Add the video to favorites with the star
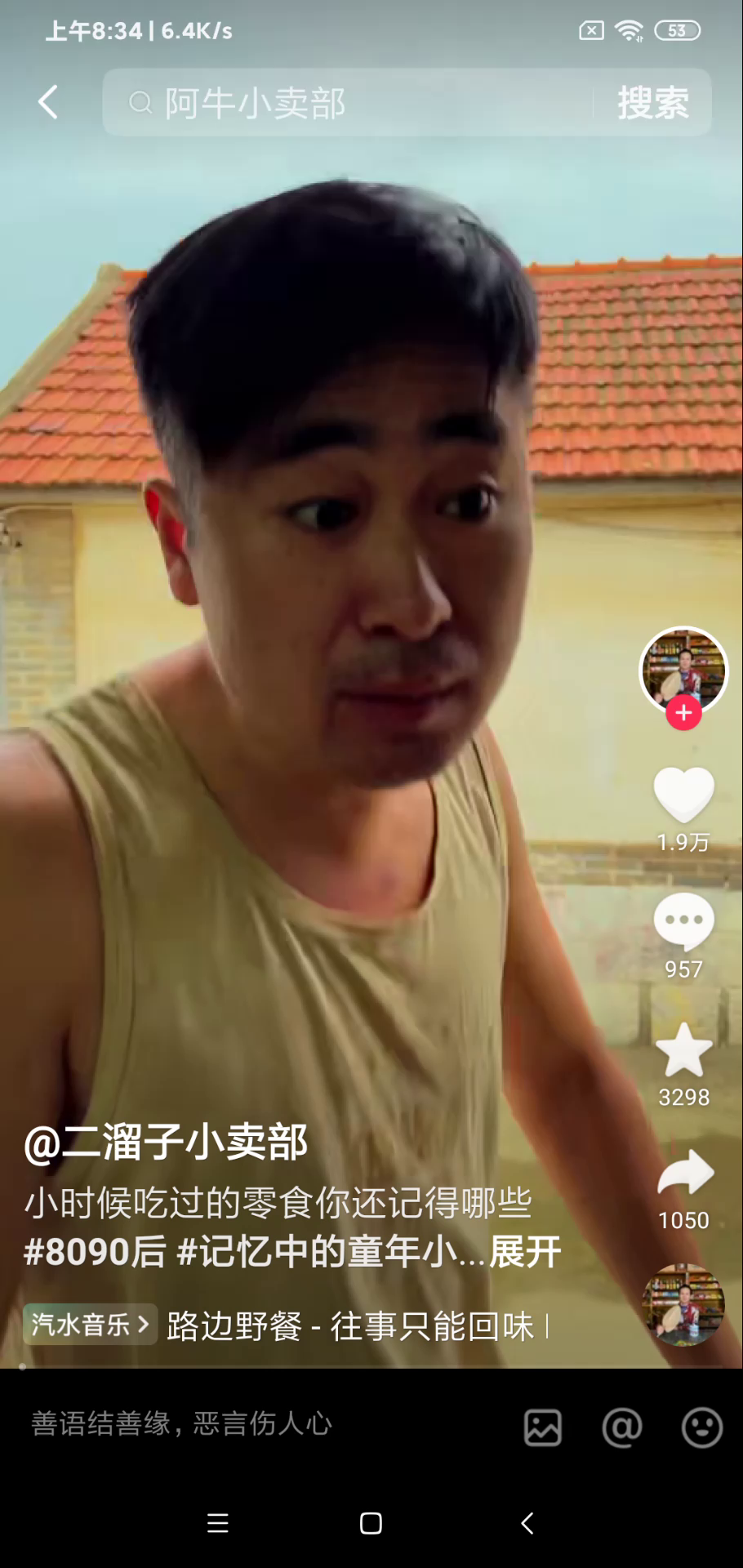Viewport: 743px width, 1568px height. (x=683, y=1050)
